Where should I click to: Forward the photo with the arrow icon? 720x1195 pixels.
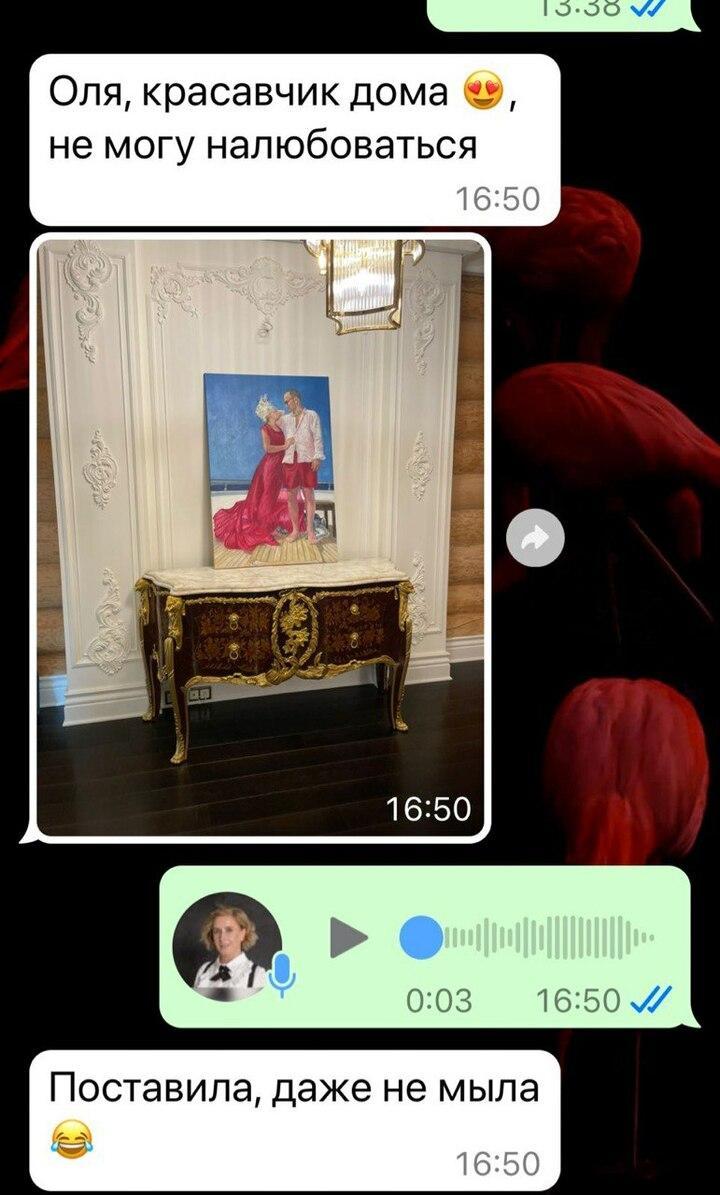point(535,539)
